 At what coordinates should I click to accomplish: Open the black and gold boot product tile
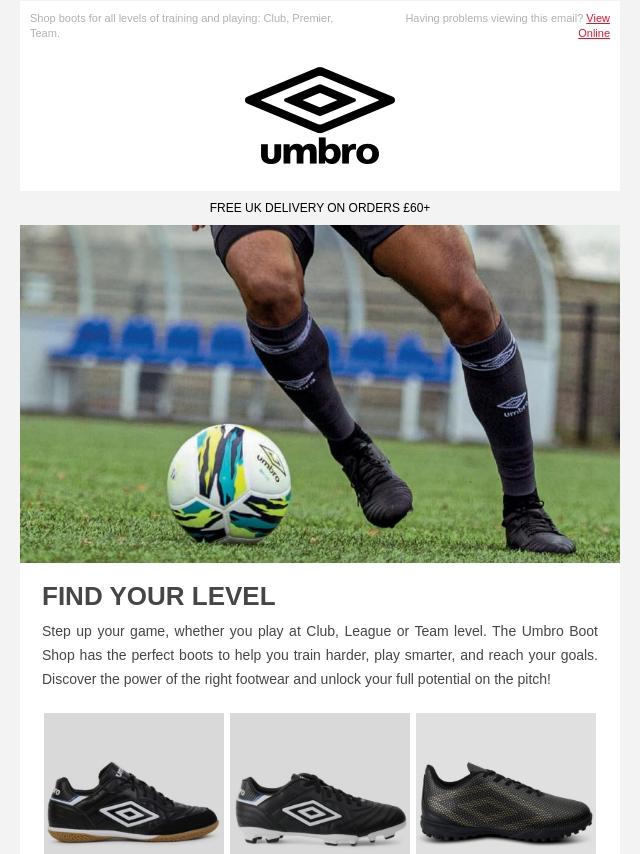pos(506,783)
